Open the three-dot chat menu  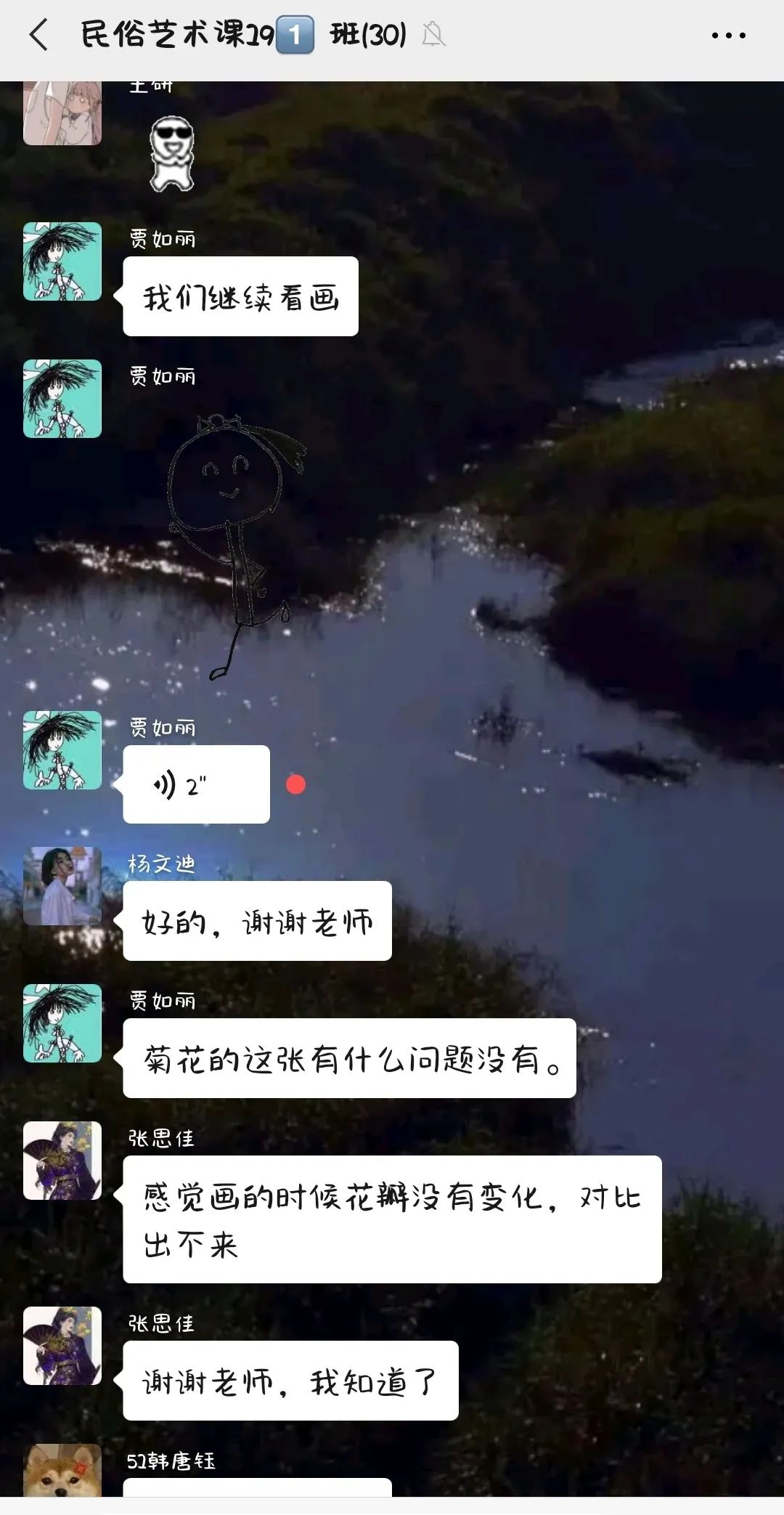point(728,36)
